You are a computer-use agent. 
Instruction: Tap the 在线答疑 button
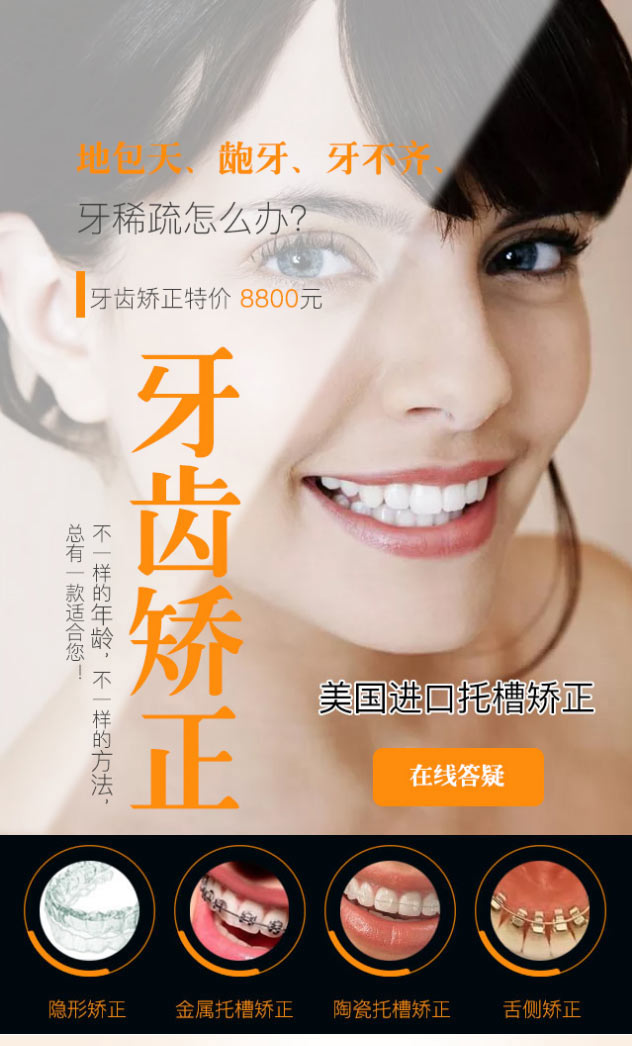coord(458,776)
